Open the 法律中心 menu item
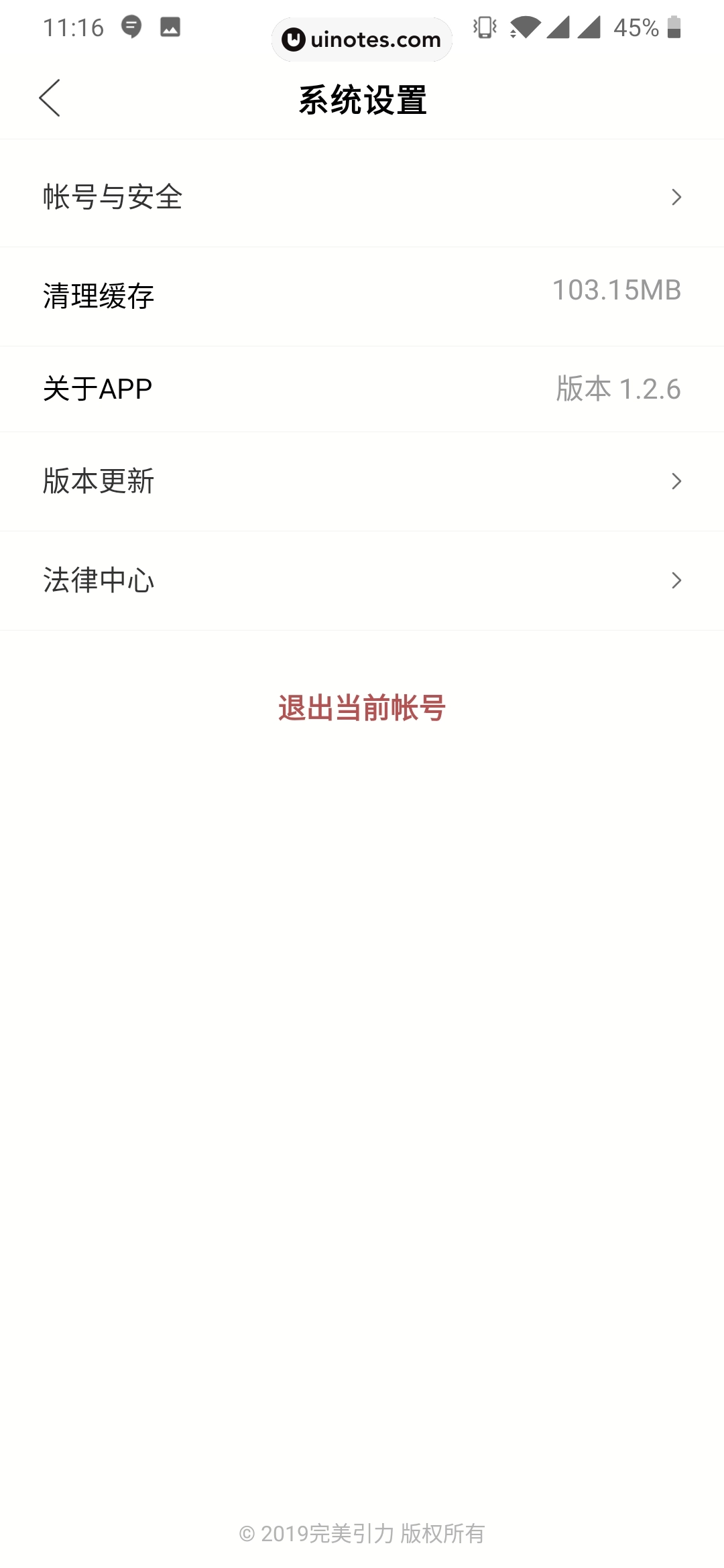The height and width of the screenshot is (1568, 724). (x=98, y=581)
